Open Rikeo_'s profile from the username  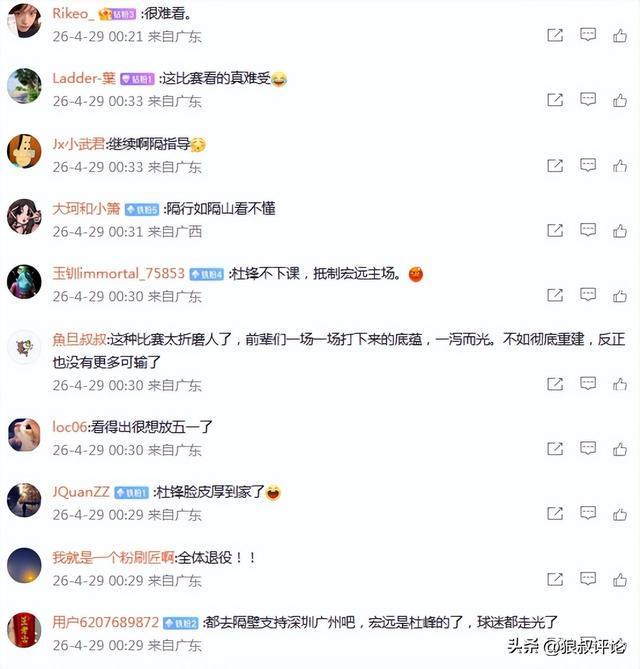point(74,14)
